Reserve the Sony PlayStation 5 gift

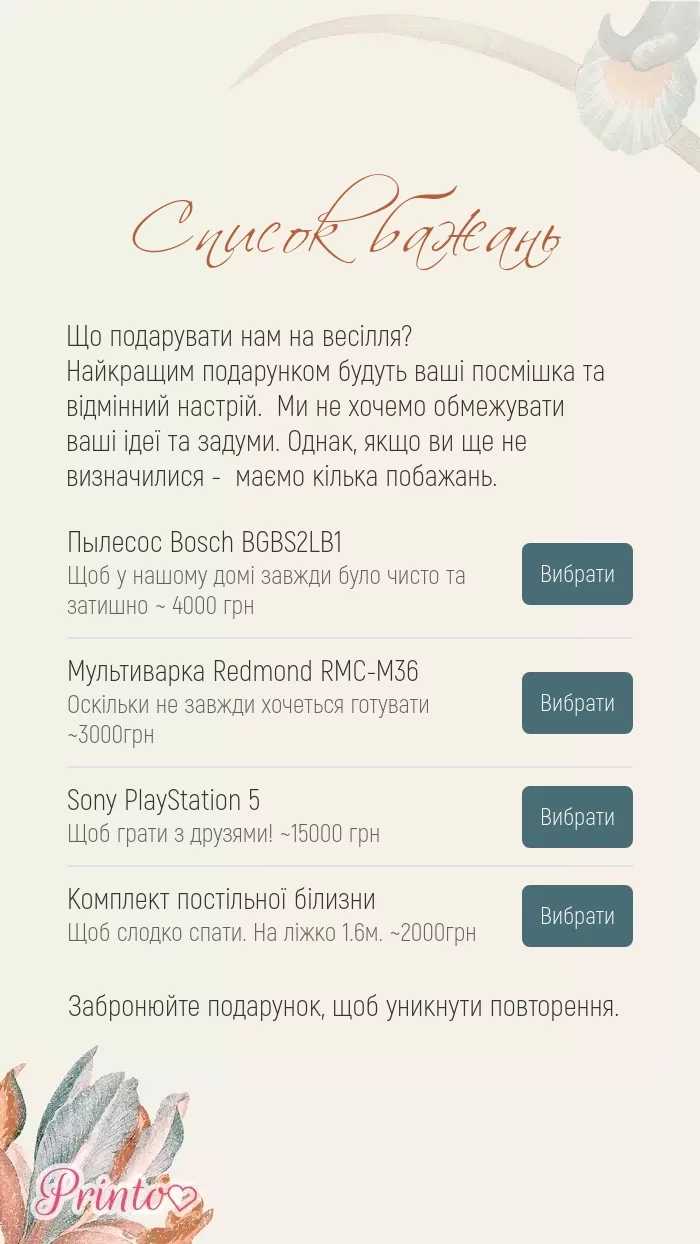pyautogui.click(x=577, y=817)
